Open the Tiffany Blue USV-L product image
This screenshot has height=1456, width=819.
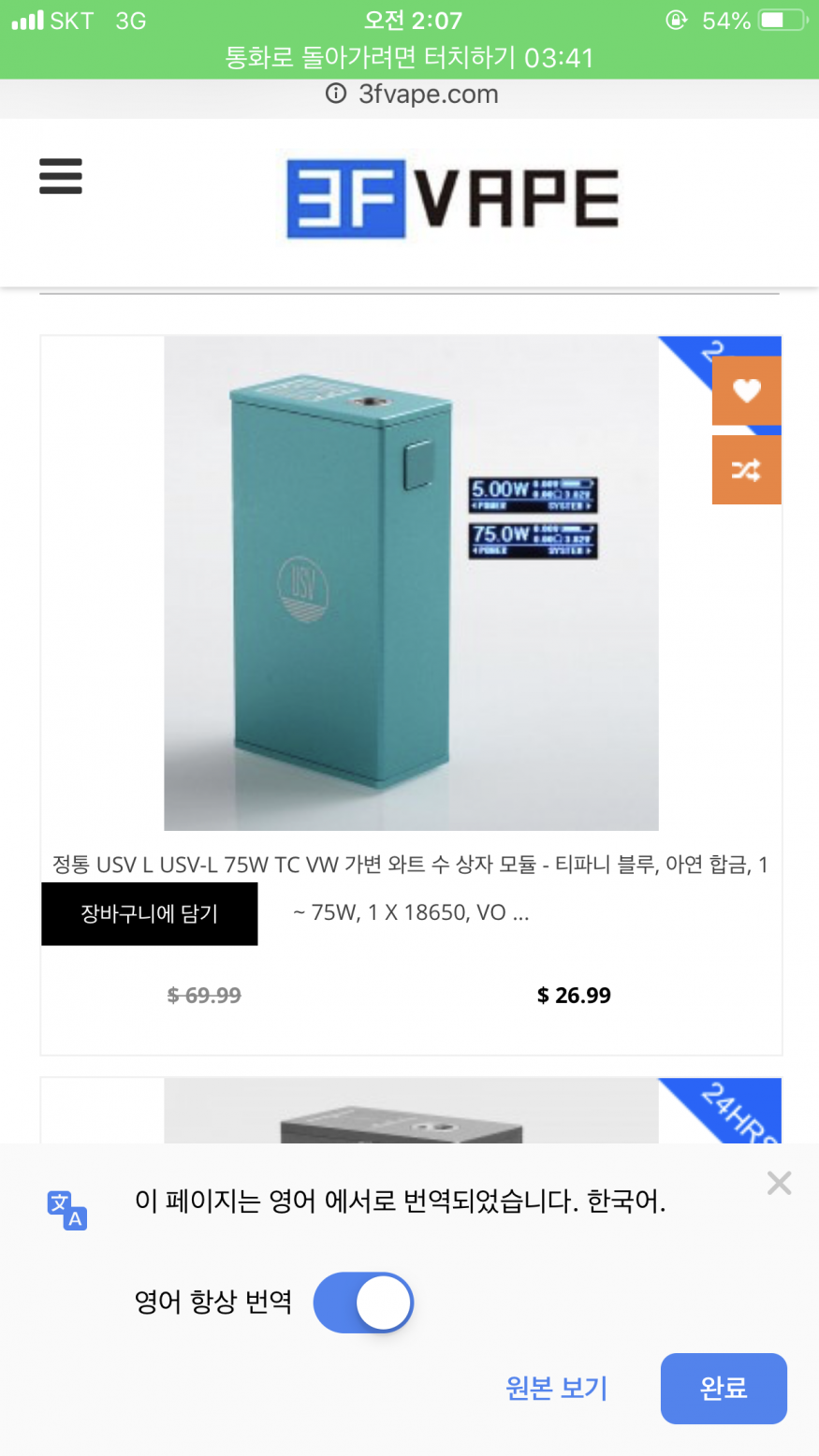pyautogui.click(x=411, y=582)
